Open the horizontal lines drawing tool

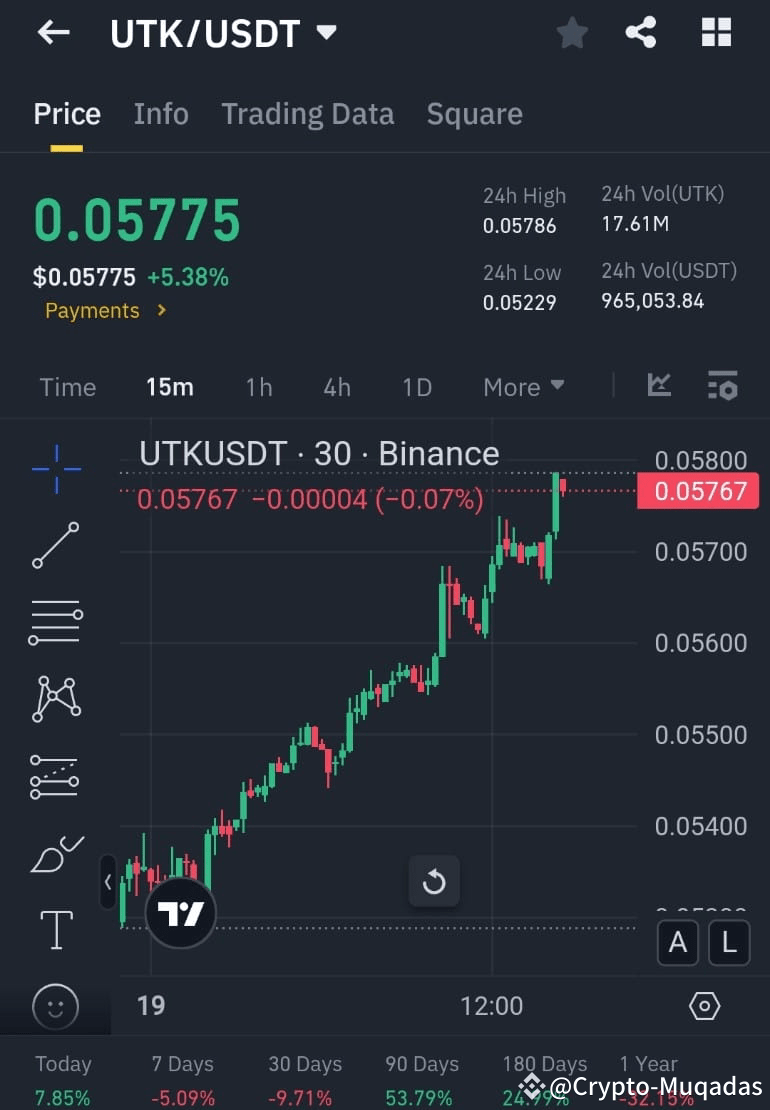click(55, 622)
